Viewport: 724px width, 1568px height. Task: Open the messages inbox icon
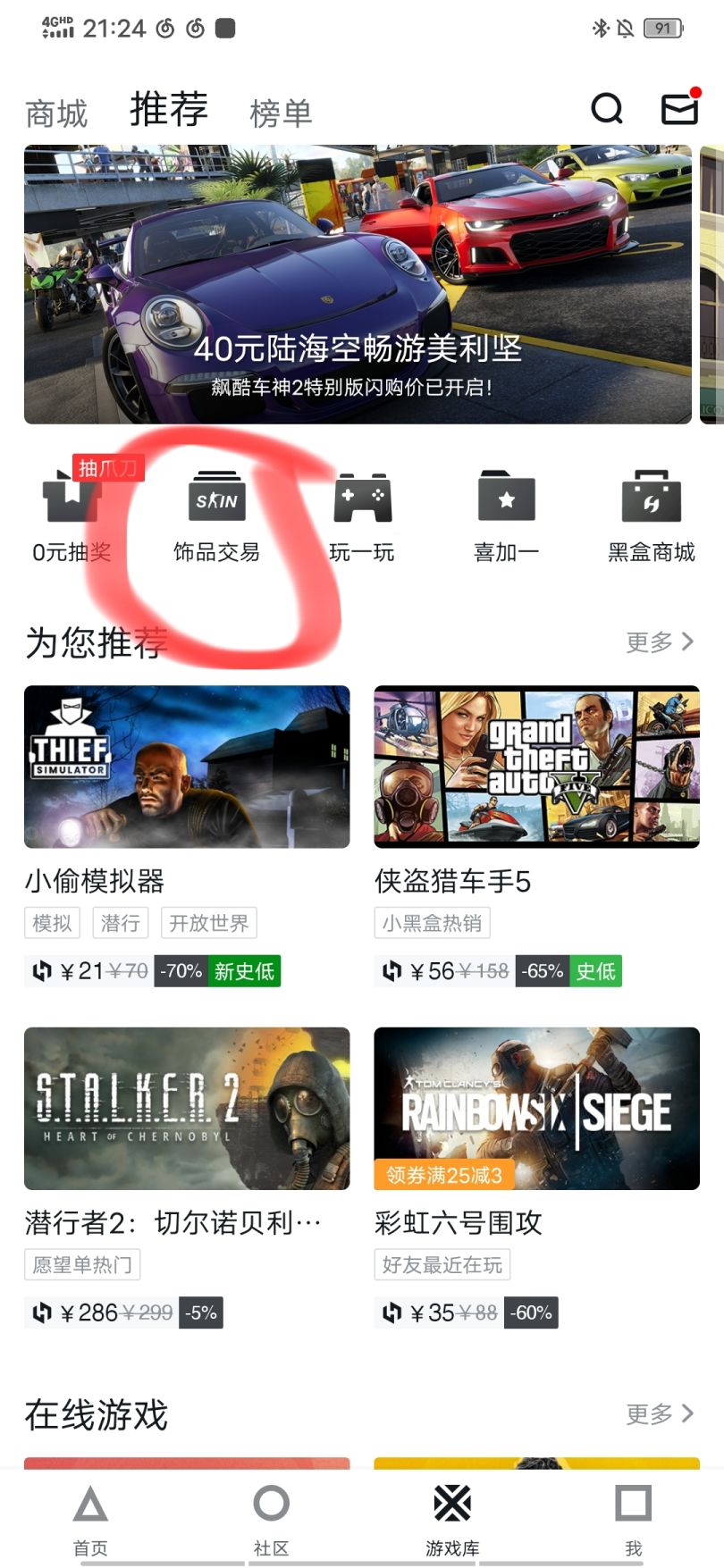click(679, 108)
